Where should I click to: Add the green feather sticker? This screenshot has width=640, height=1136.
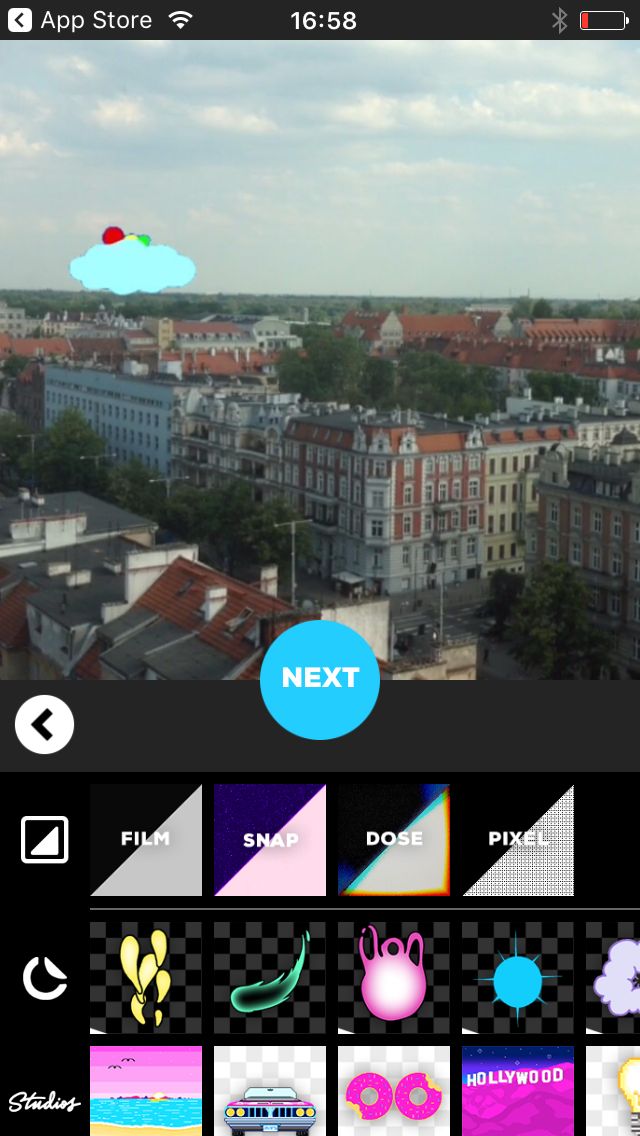coord(270,977)
